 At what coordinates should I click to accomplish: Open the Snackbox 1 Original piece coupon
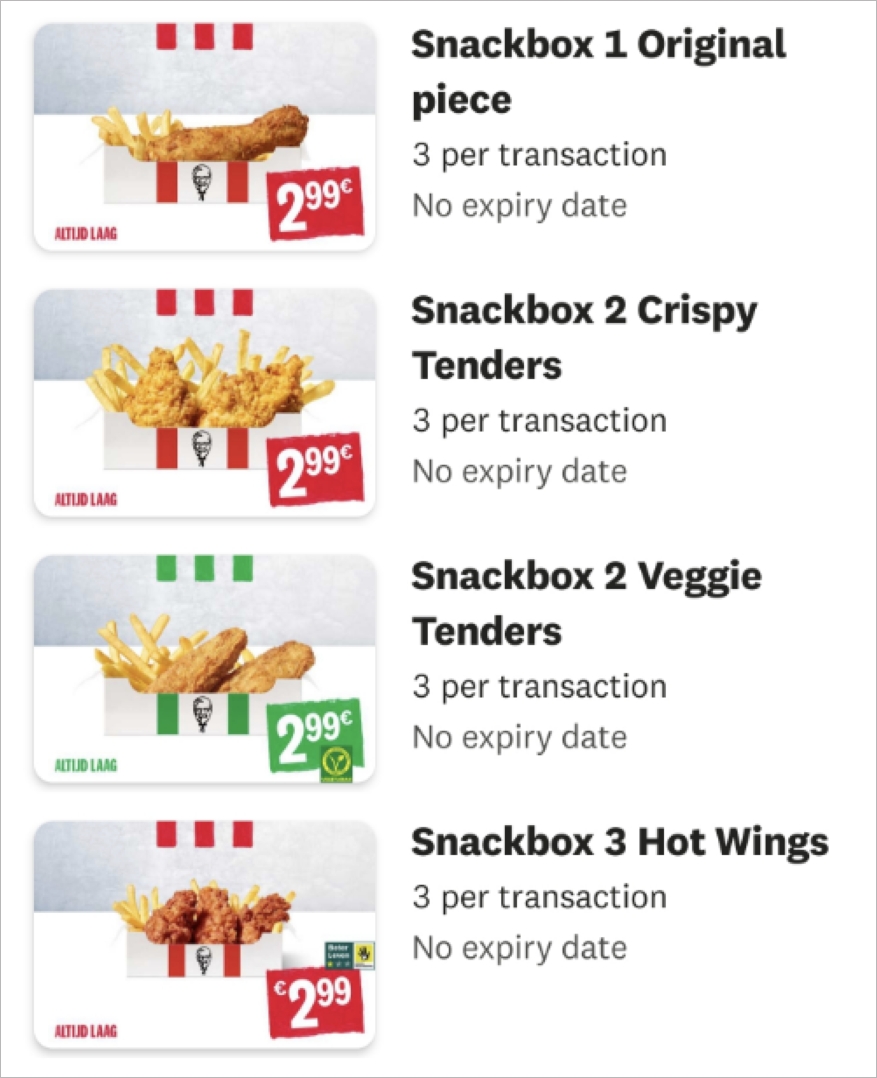[598, 72]
